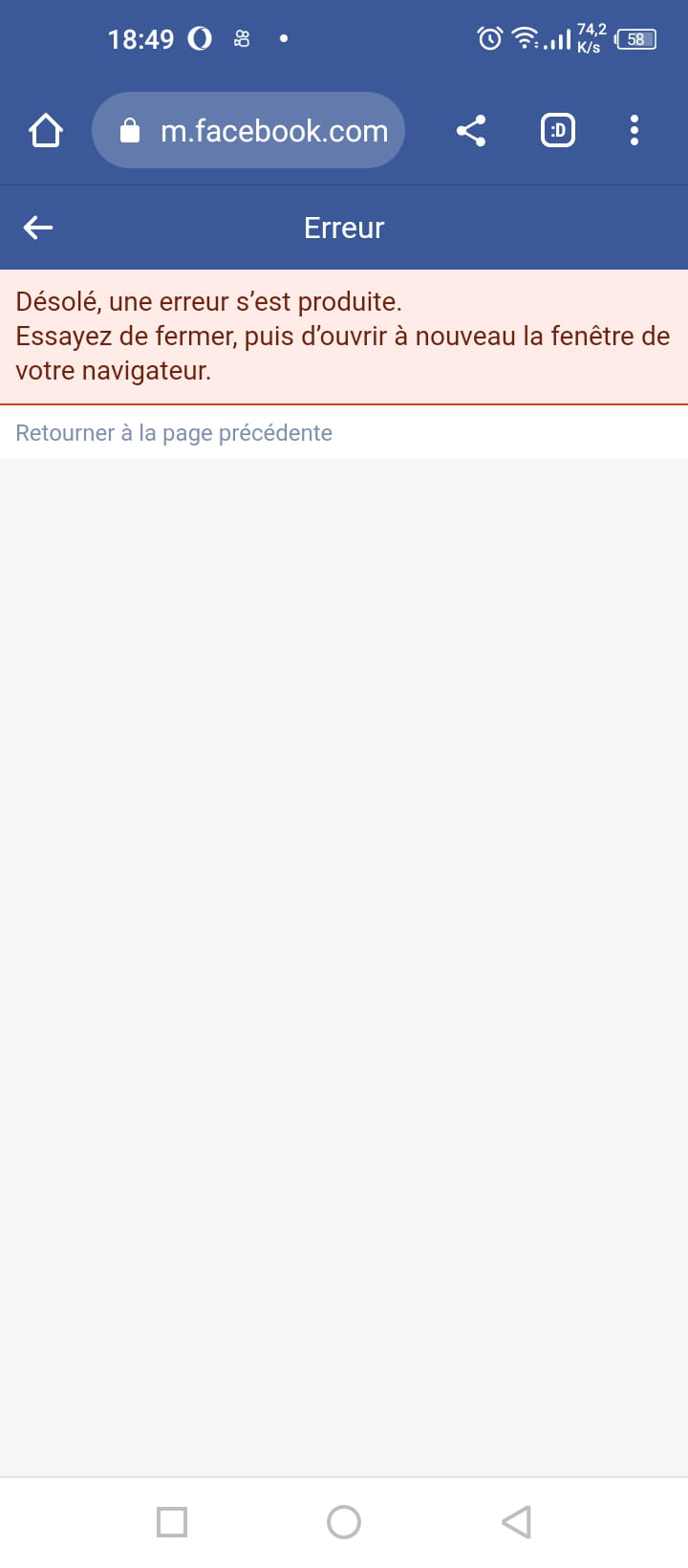Follow the Retourner à la page précédente link
Viewport: 688px width, 1568px height.
[174, 433]
